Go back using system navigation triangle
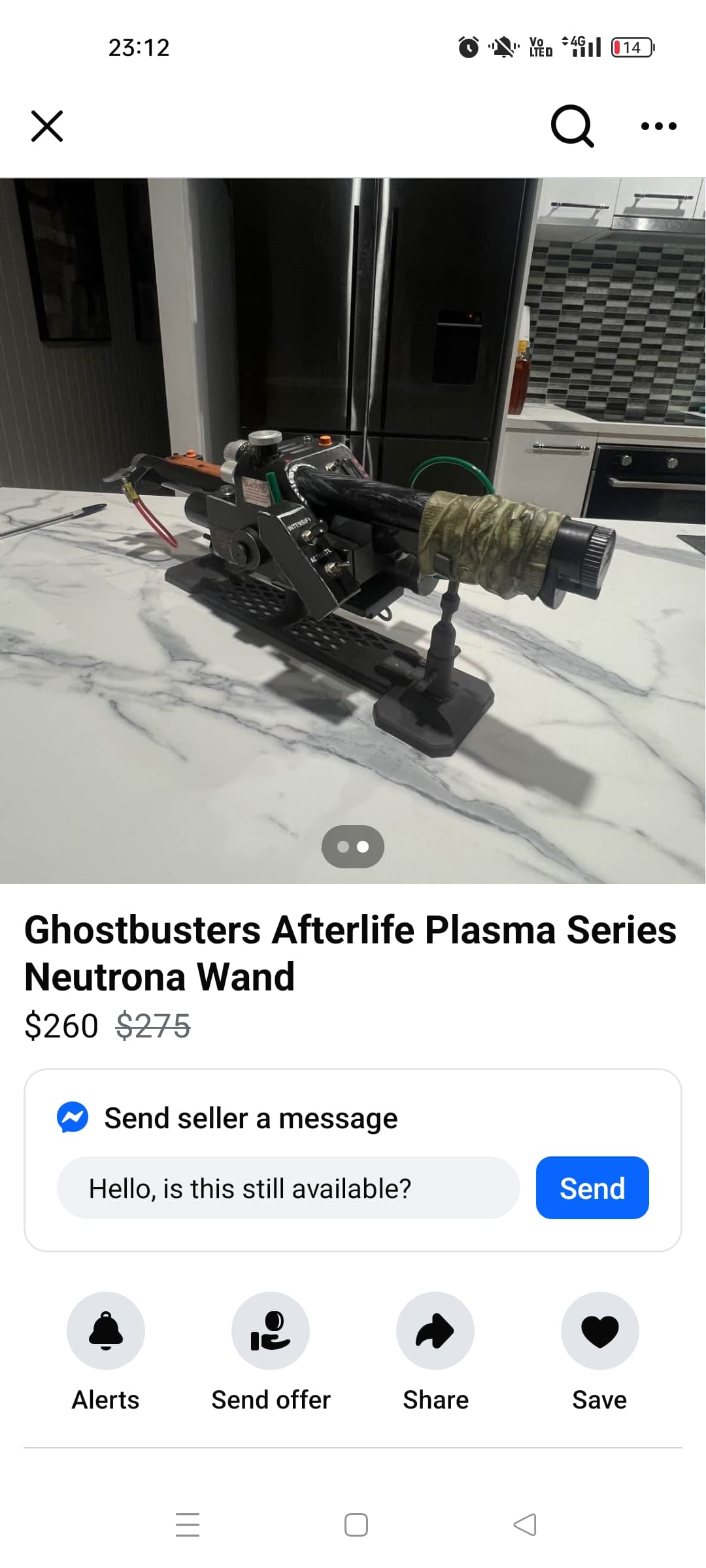The image size is (706, 1568). pos(525,1525)
